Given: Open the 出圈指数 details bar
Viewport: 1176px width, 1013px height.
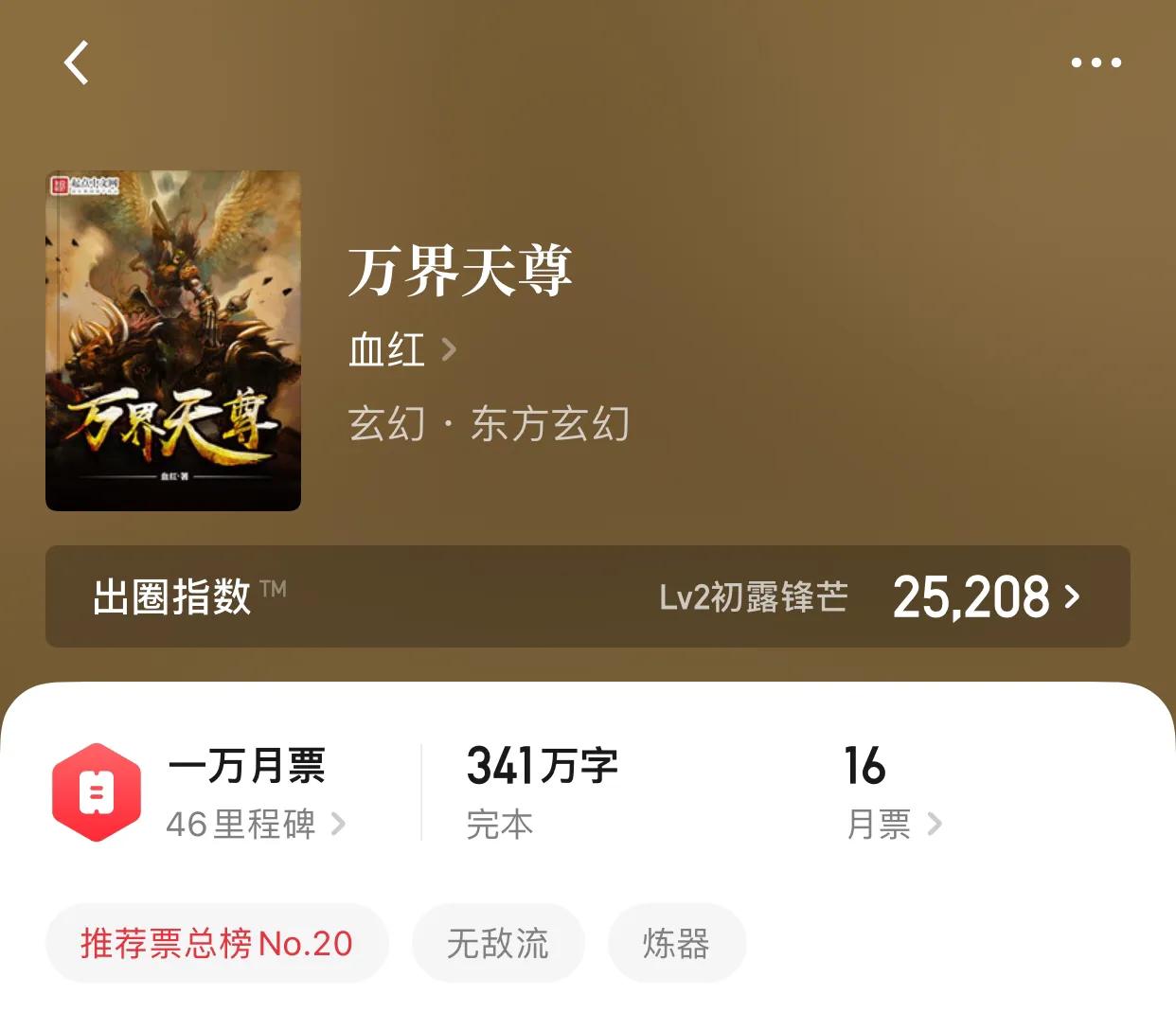Looking at the screenshot, I should pos(587,596).
